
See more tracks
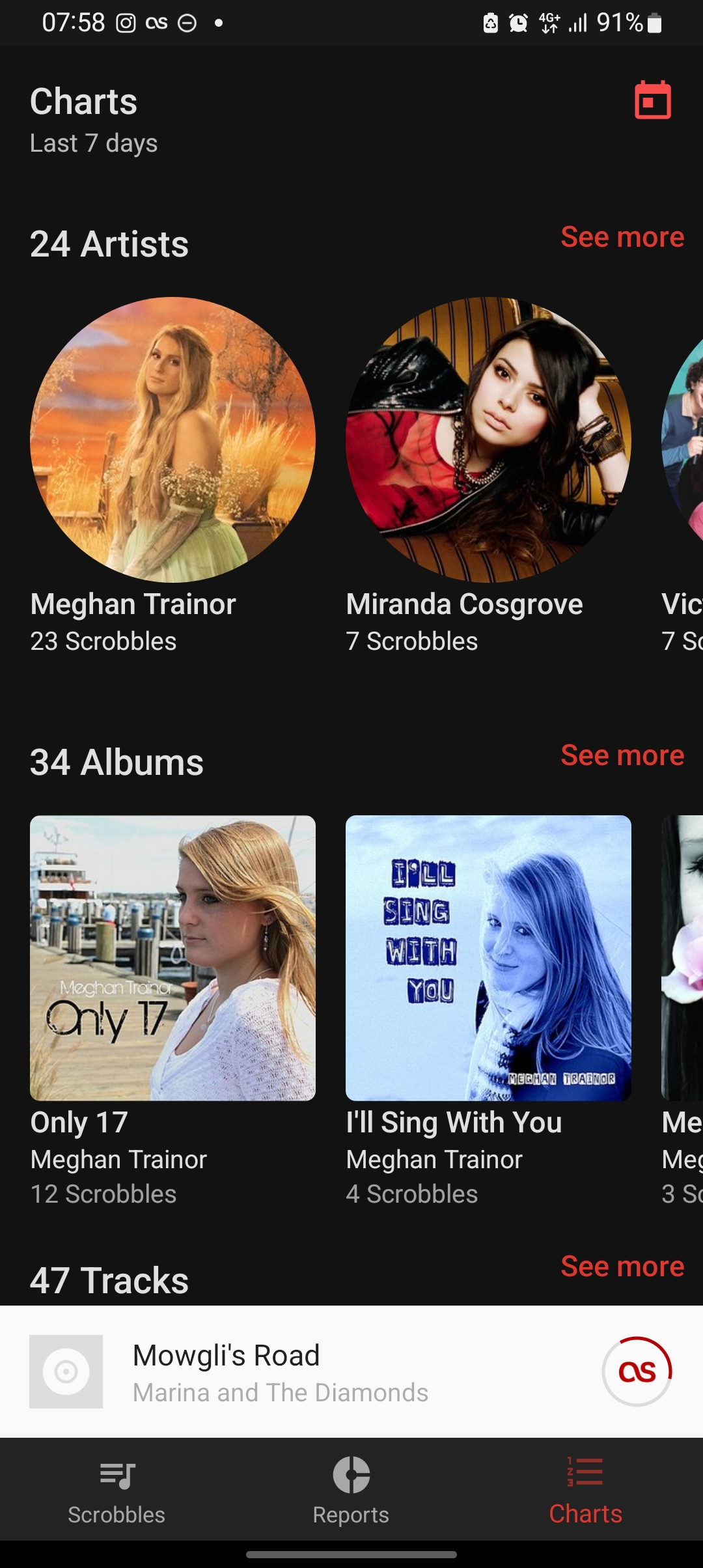[622, 1267]
